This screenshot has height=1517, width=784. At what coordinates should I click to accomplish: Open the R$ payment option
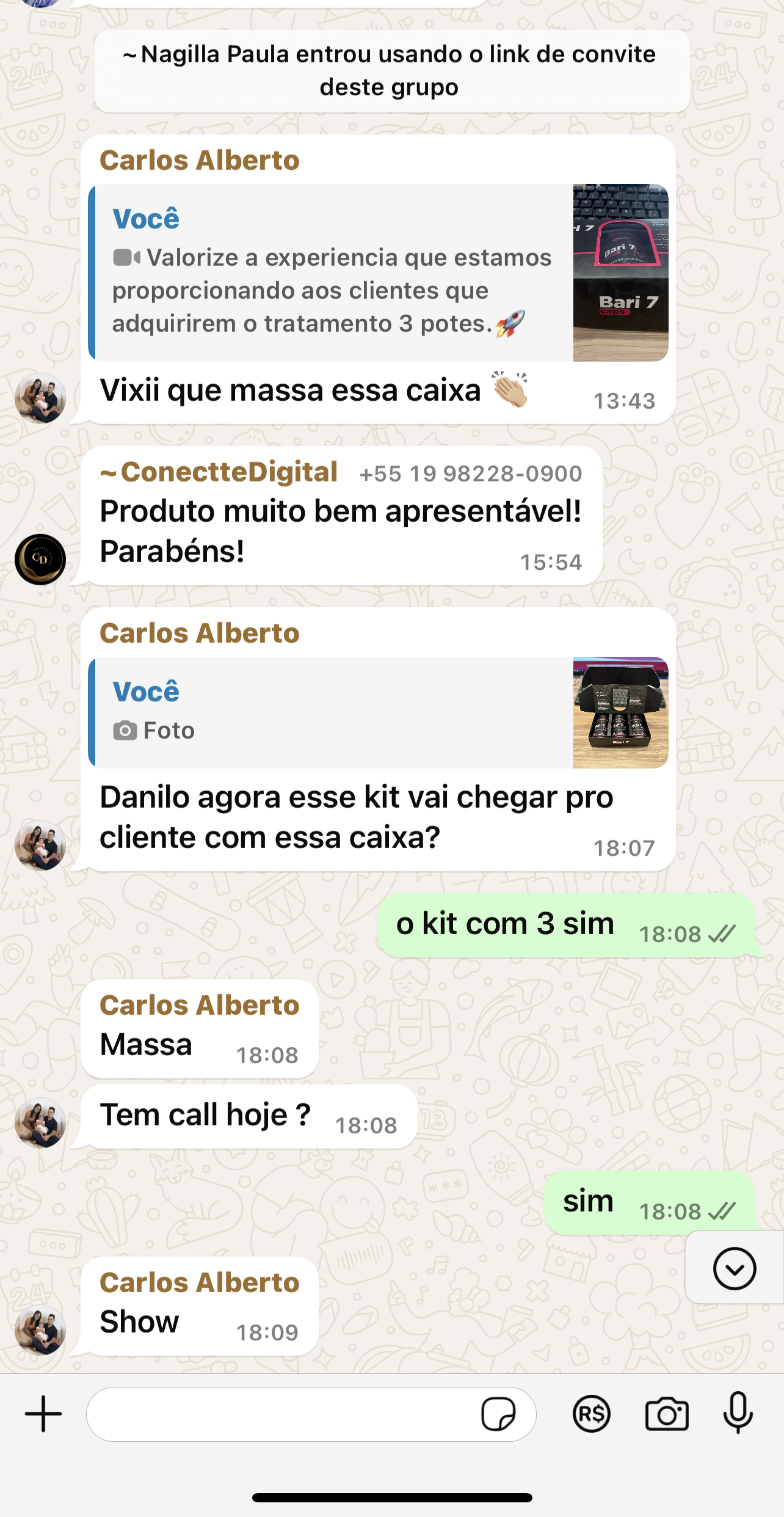tap(591, 1414)
